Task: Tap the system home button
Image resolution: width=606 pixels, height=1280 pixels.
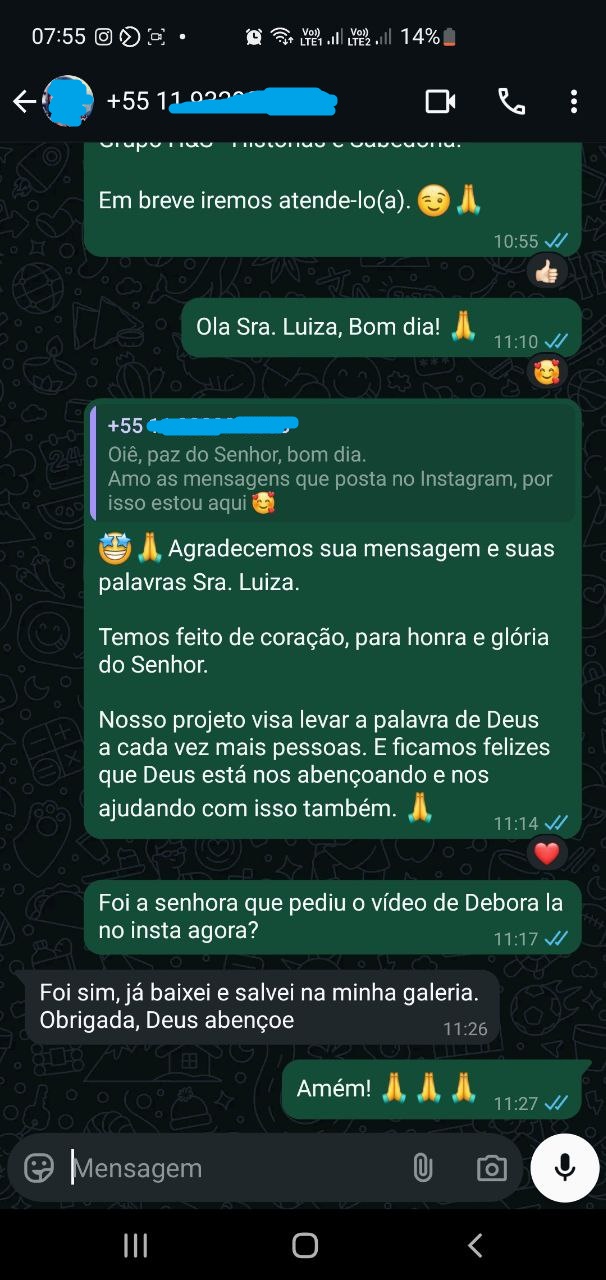Action: tap(304, 1245)
